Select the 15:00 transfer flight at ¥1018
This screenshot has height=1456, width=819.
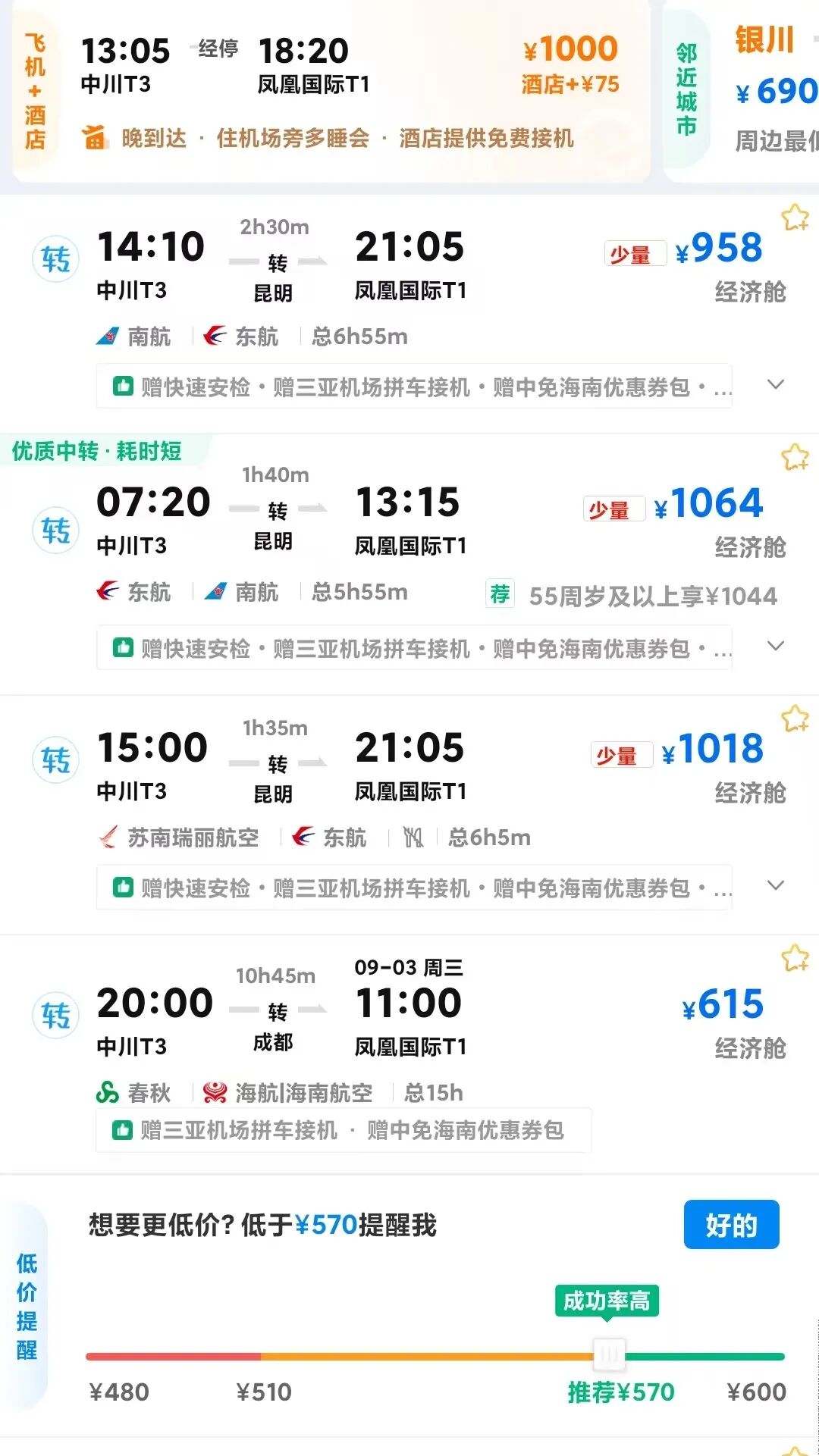click(409, 766)
